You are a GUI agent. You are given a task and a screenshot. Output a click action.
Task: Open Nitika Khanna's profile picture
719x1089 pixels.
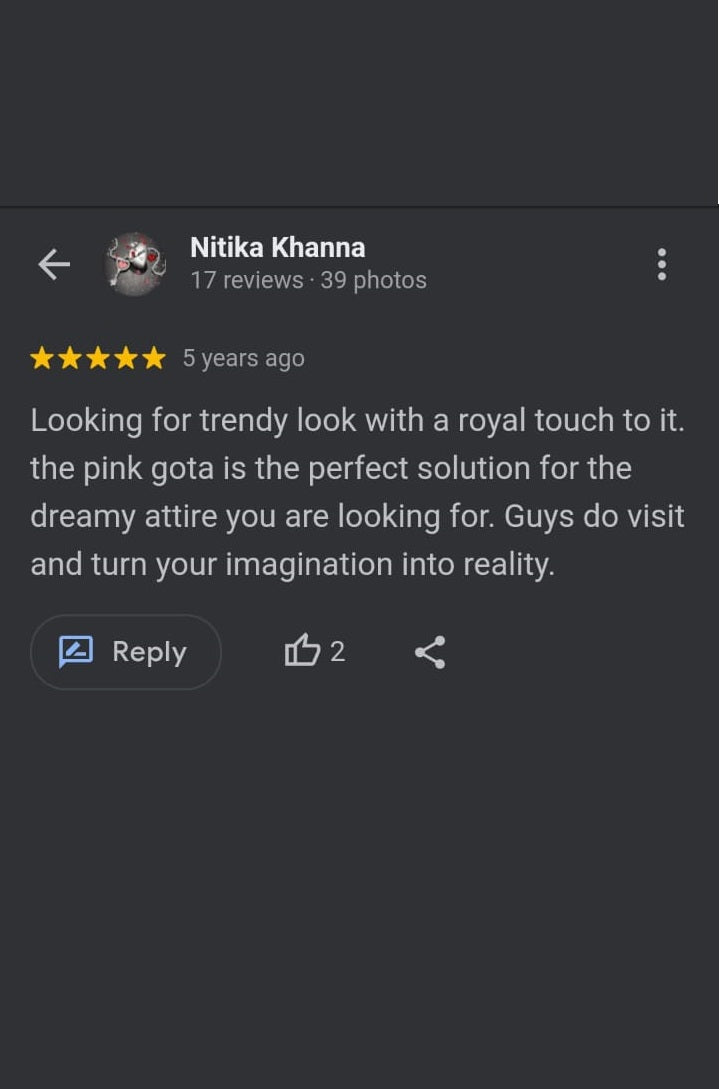(135, 264)
